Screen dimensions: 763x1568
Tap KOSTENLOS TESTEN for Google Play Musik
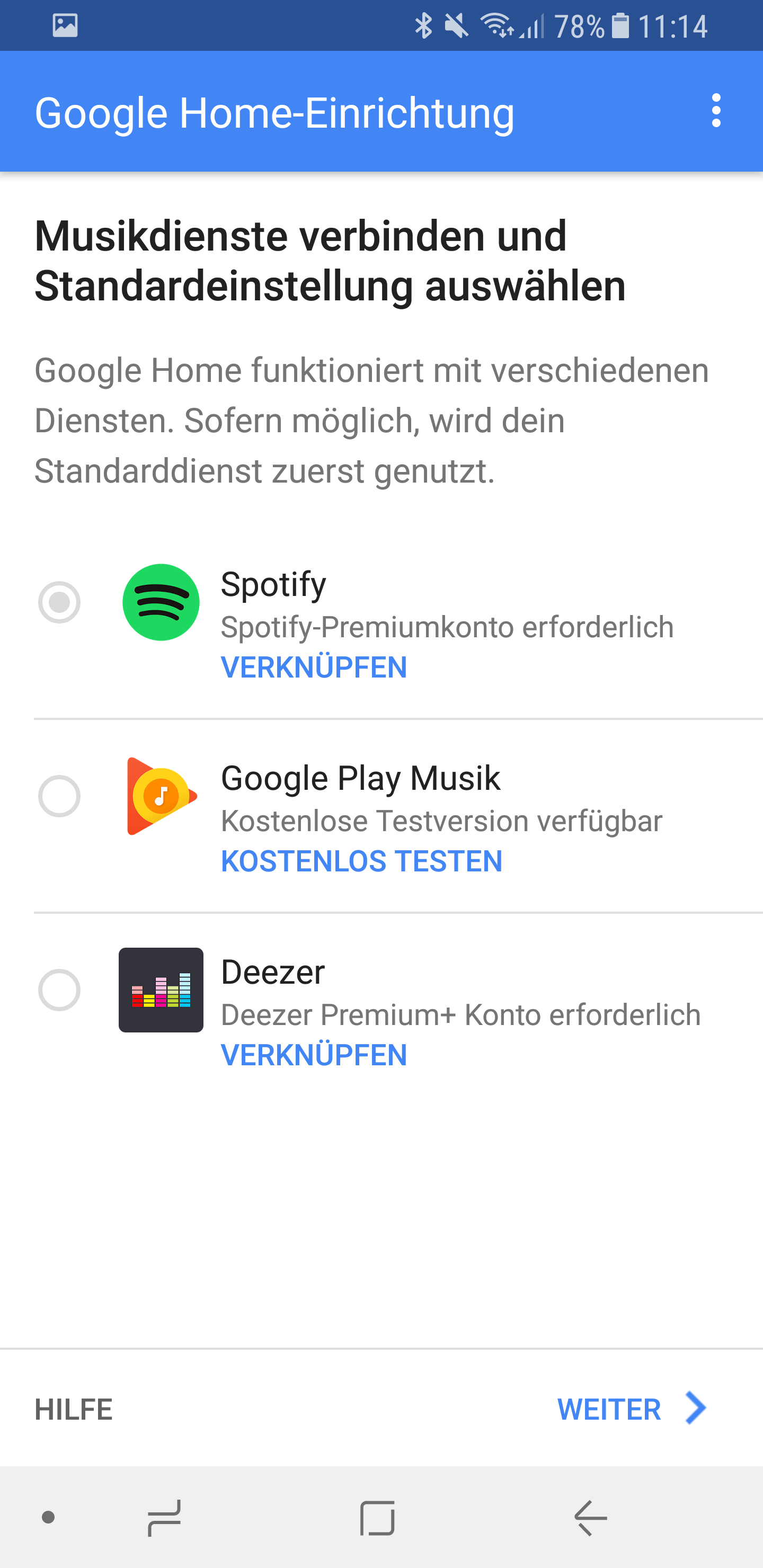tap(361, 861)
